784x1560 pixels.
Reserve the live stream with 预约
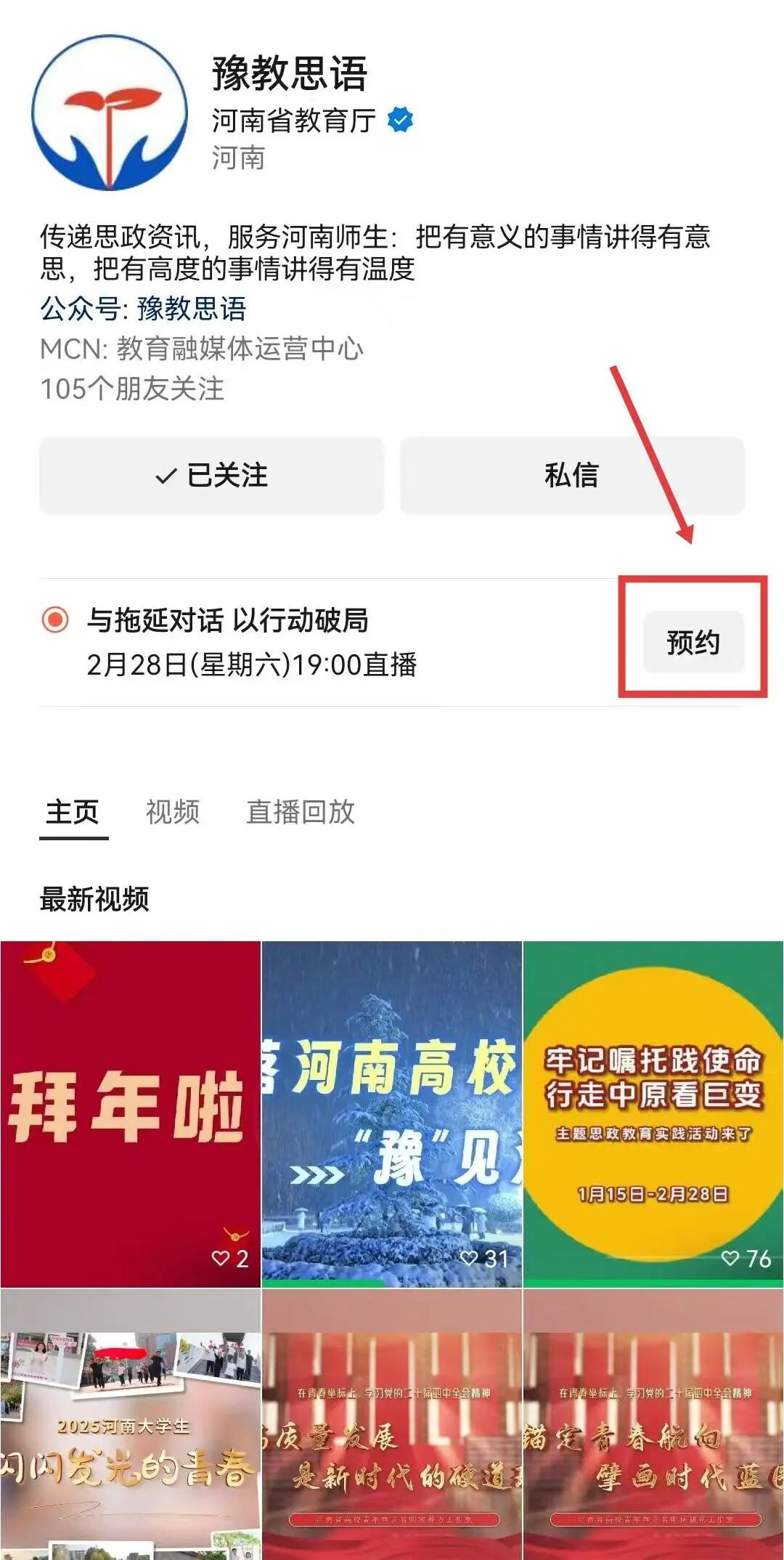tap(693, 643)
